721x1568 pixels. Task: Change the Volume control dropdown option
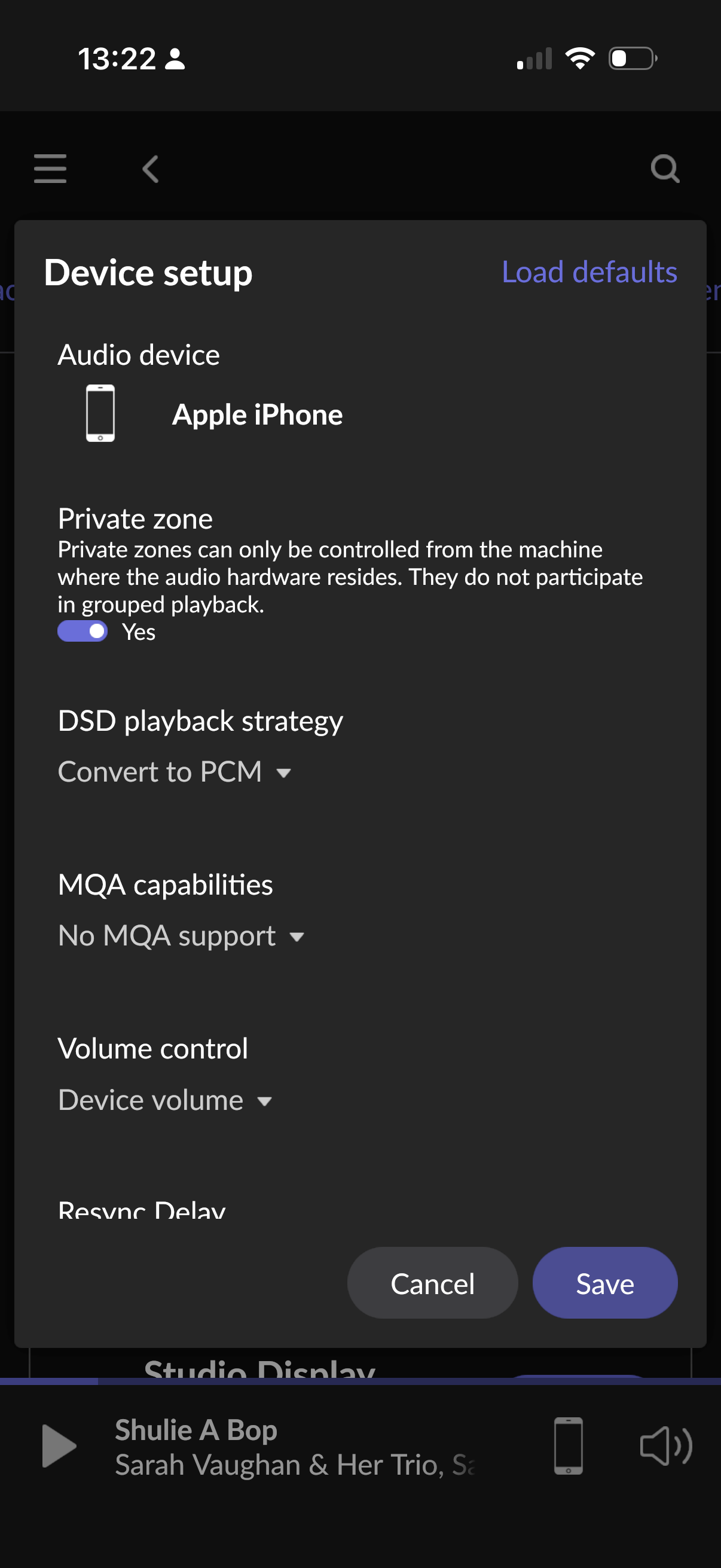tap(165, 1100)
